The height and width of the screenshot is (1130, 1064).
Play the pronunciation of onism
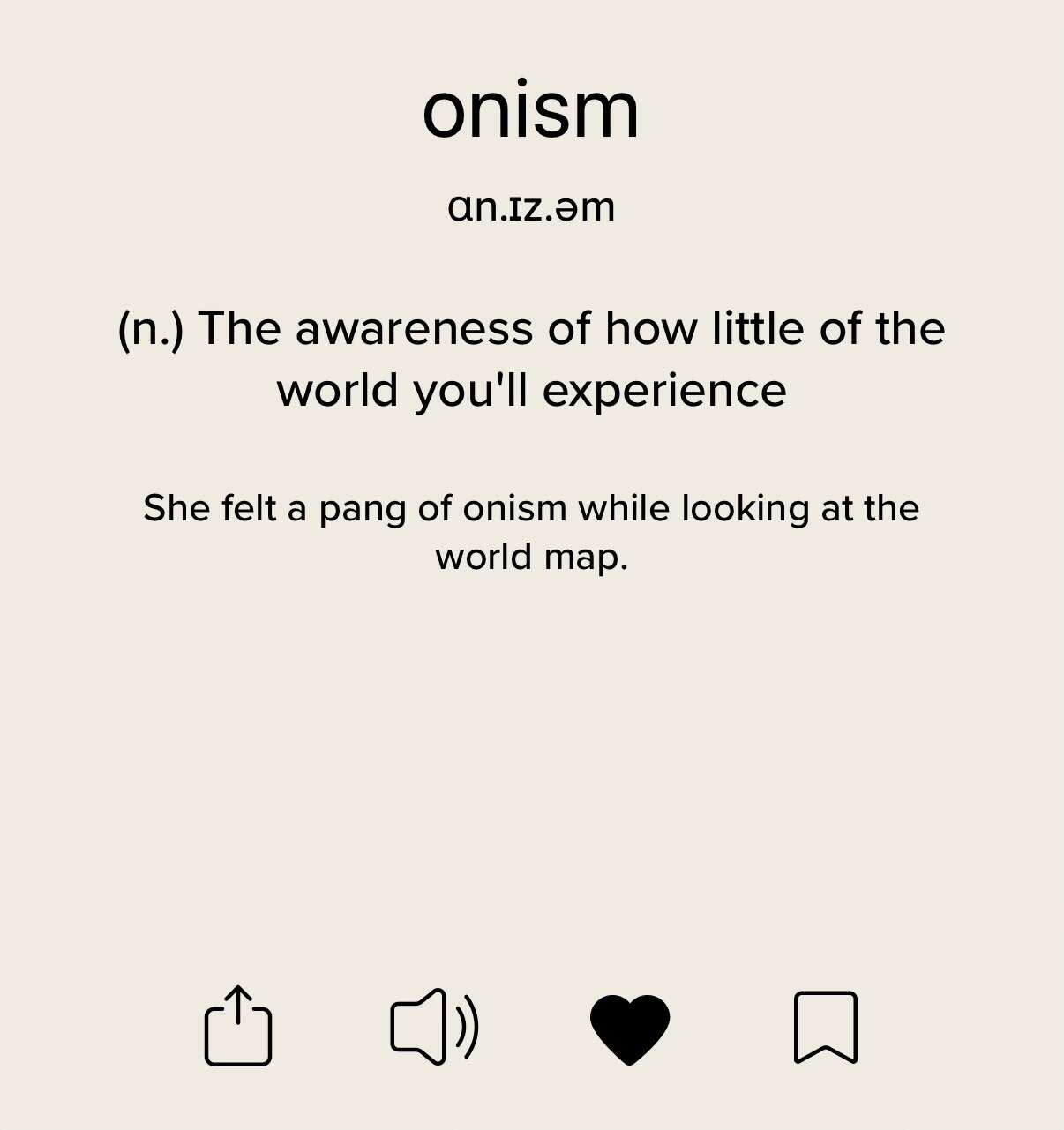pos(433,1028)
